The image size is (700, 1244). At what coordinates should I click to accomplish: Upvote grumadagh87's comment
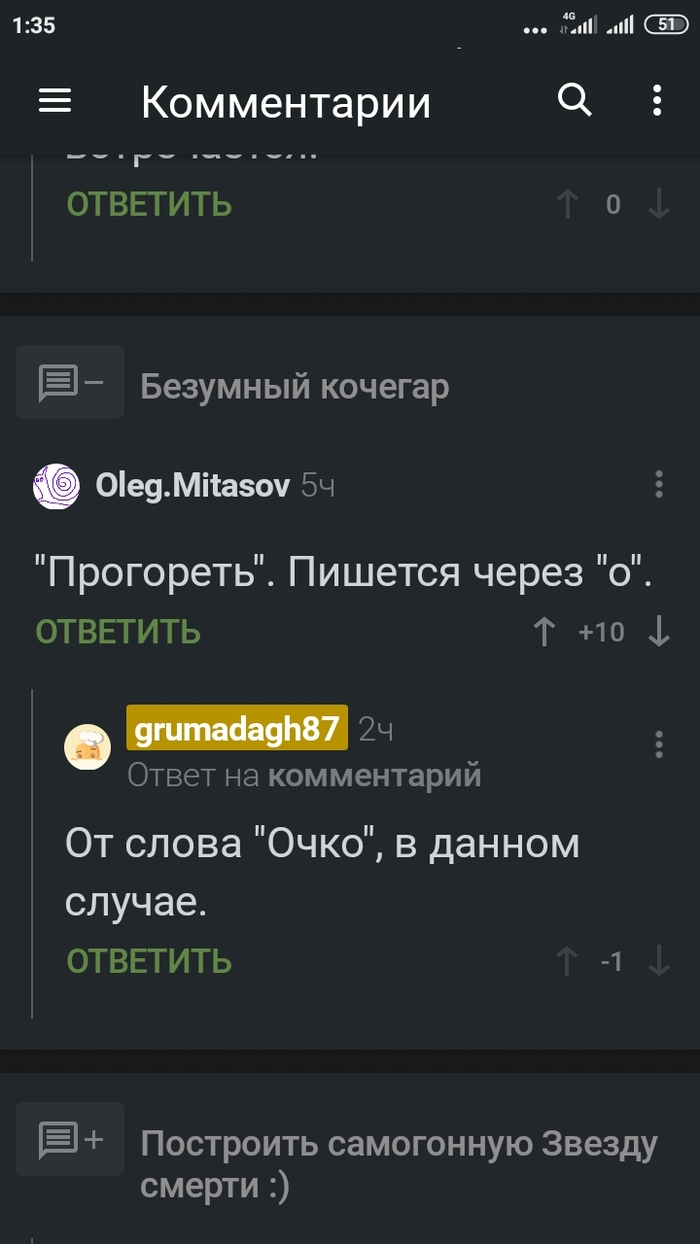(567, 962)
